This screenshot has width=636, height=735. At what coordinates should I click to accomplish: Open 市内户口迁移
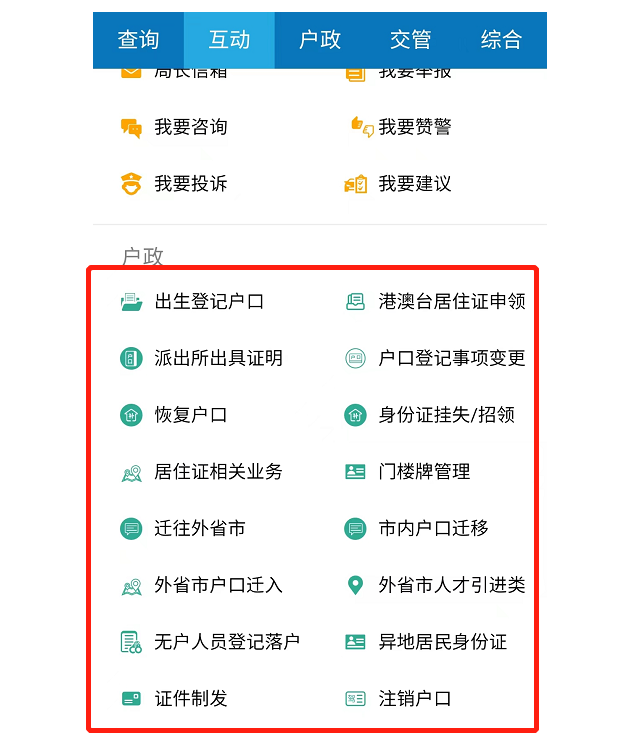point(432,528)
